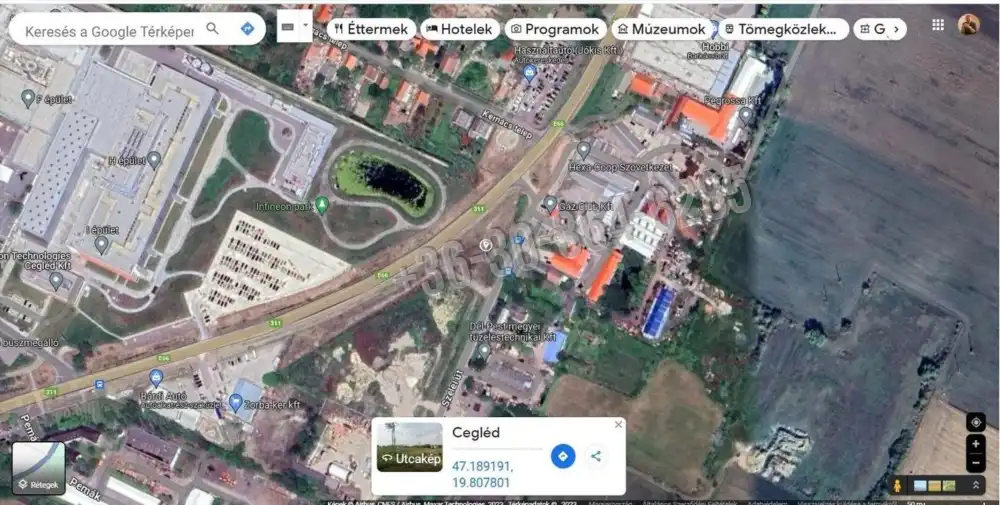Image resolution: width=1000 pixels, height=505 pixels.
Task: Select the Éttermek chip
Action: click(x=370, y=29)
